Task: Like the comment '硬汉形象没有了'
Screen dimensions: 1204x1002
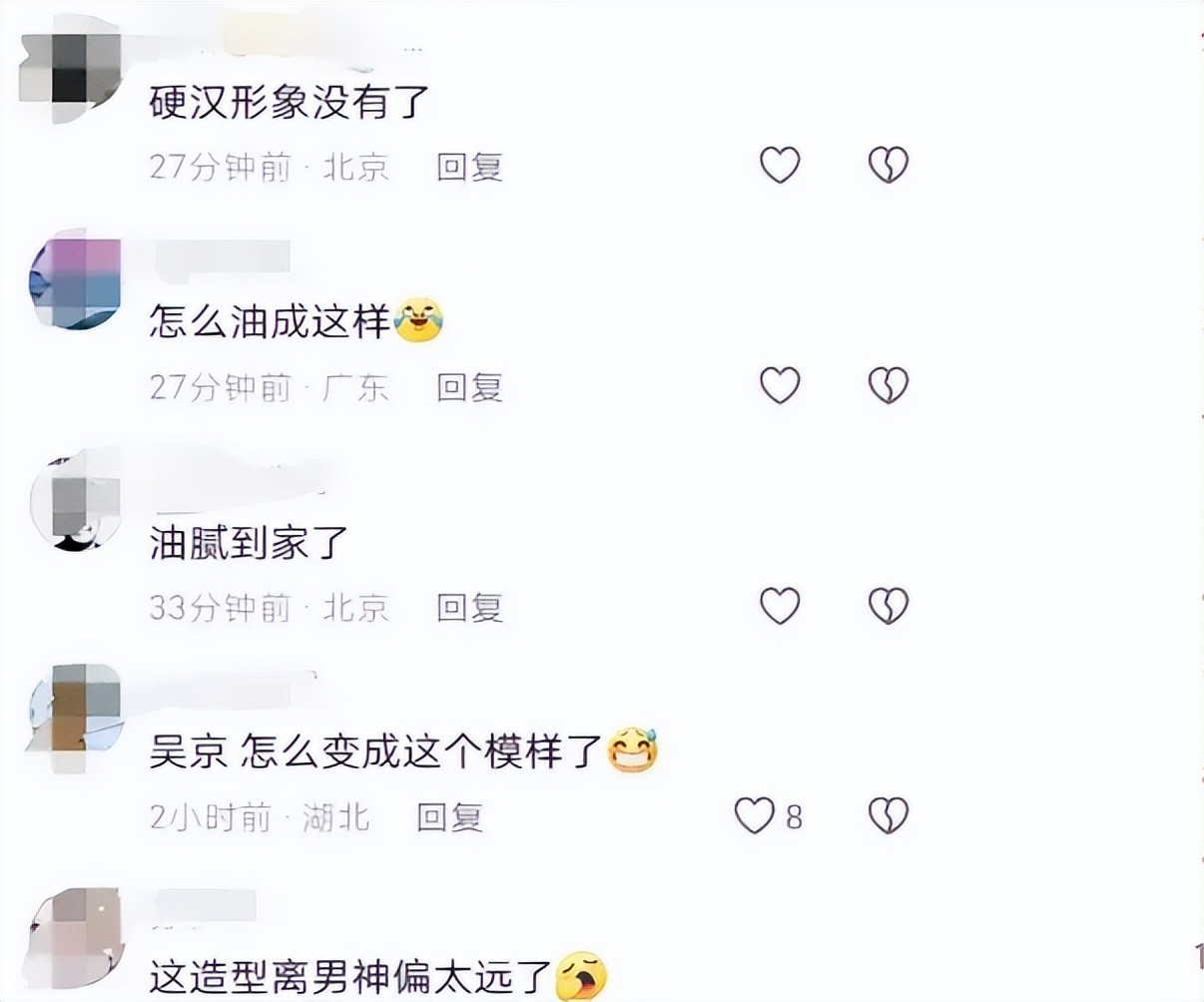Action: click(780, 165)
